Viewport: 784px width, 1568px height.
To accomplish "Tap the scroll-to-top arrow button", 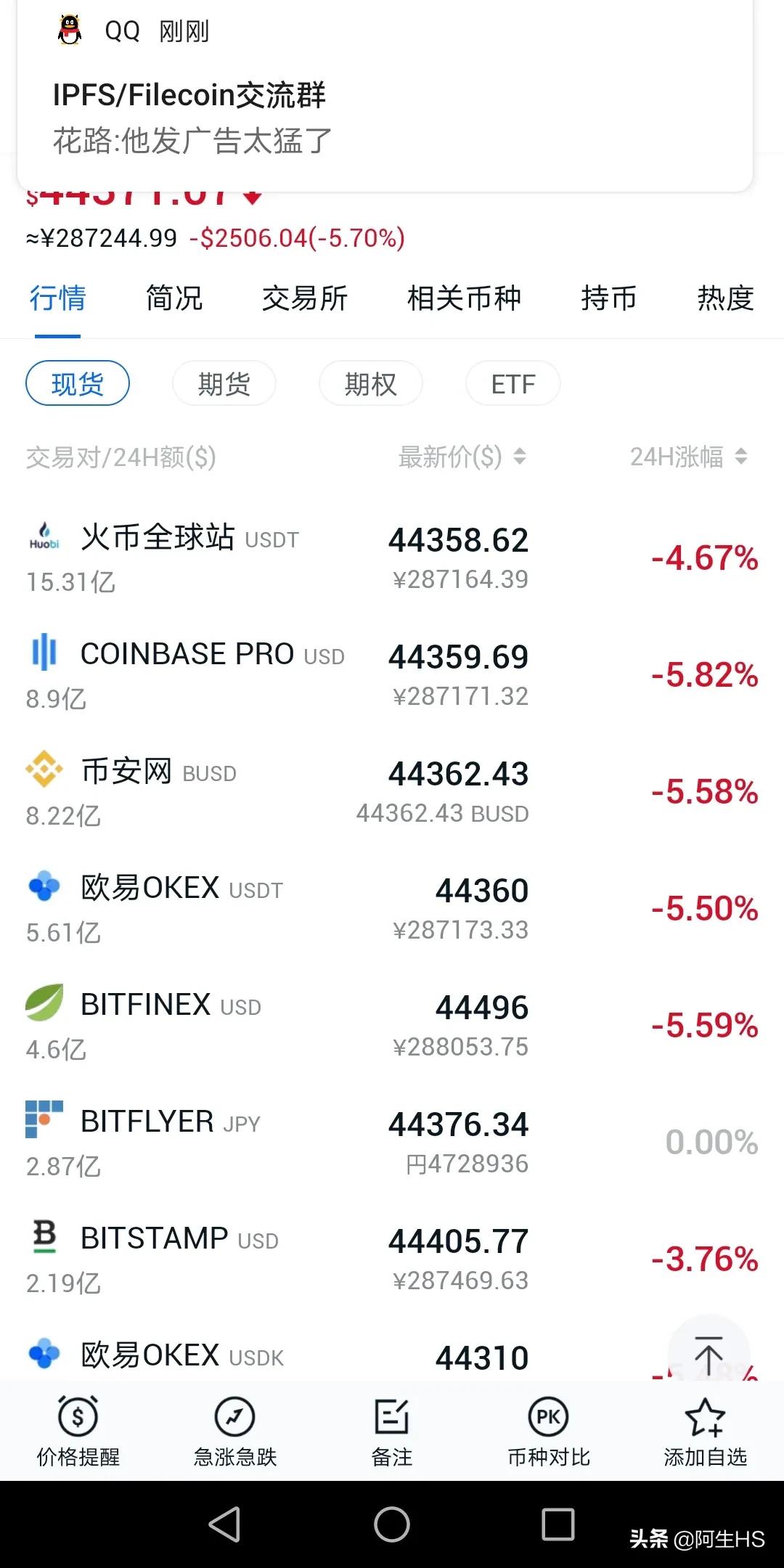I will (x=709, y=1355).
